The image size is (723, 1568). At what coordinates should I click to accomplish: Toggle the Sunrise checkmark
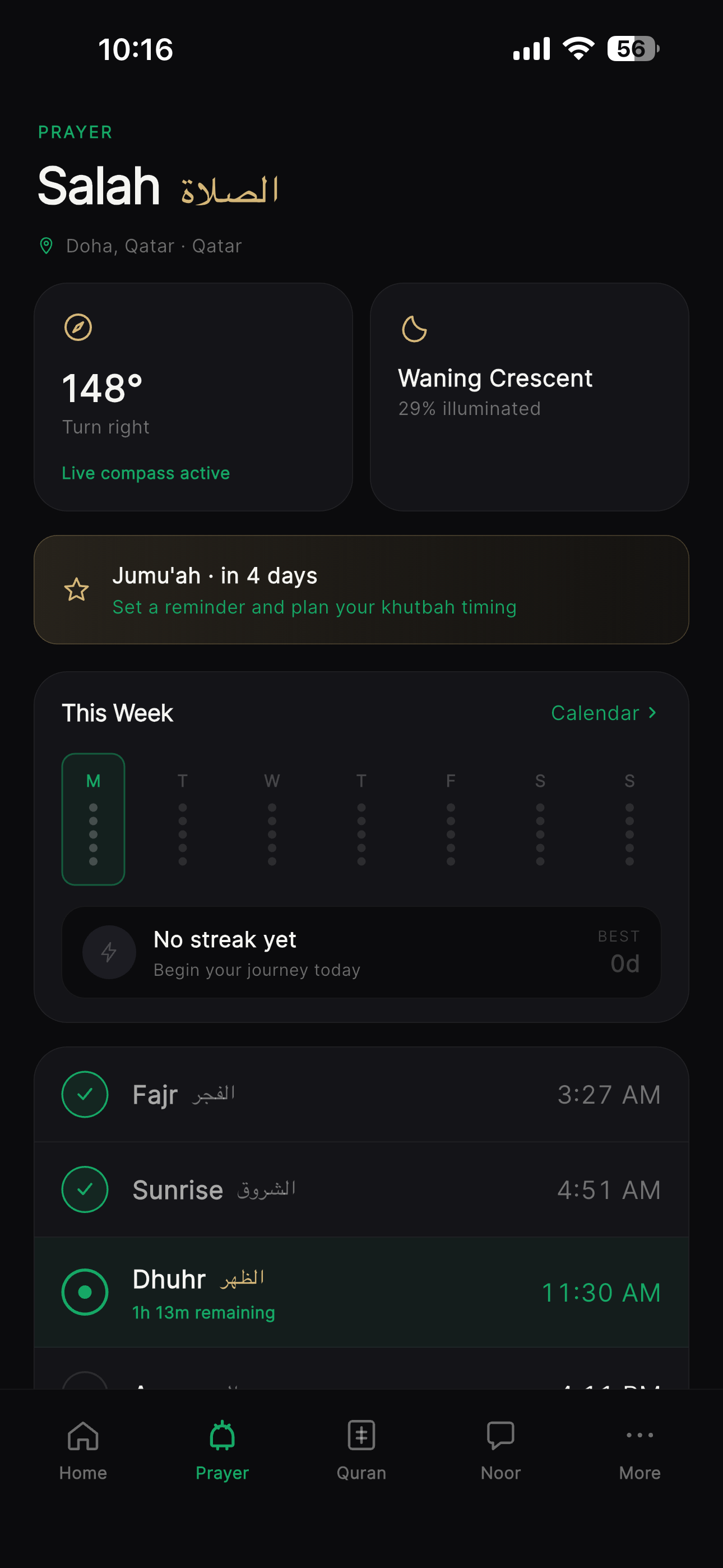click(x=85, y=1189)
